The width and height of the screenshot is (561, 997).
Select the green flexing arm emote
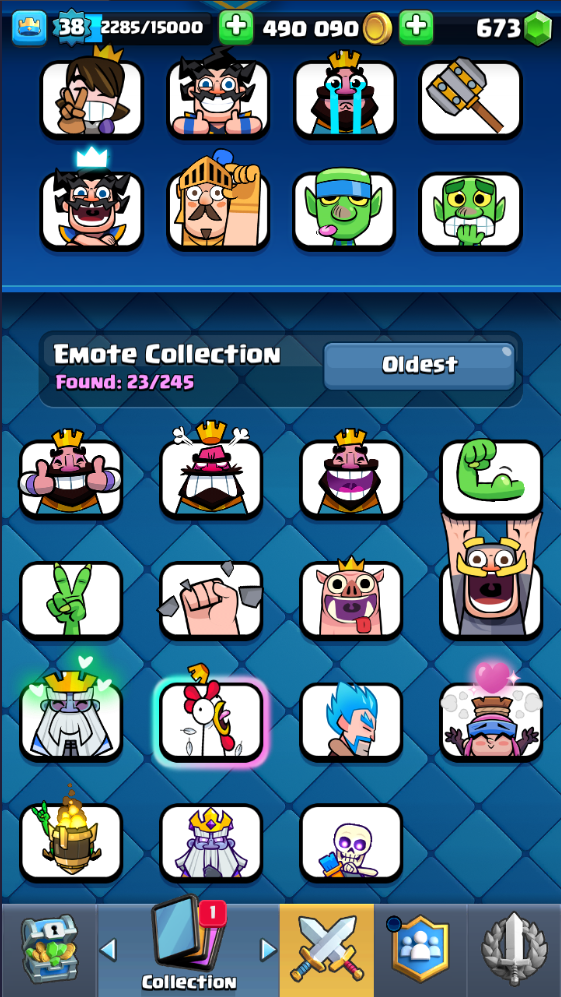(491, 477)
